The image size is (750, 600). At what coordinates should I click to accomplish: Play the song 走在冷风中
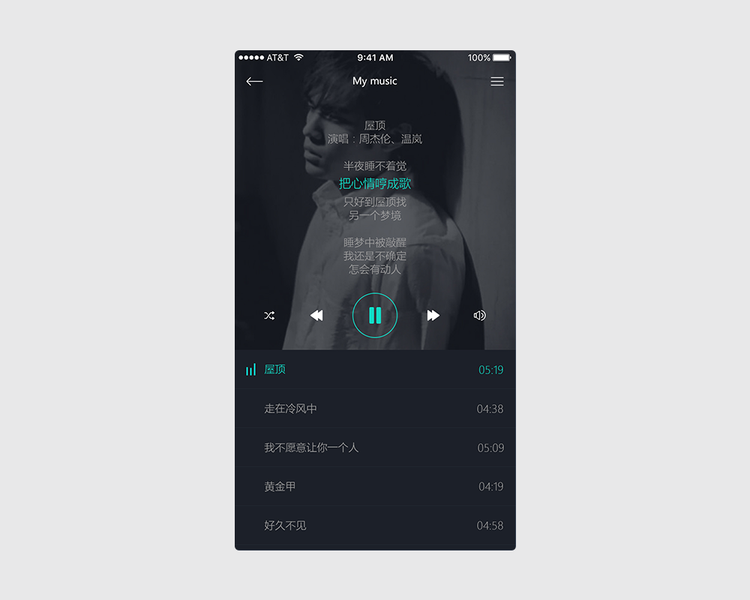[375, 409]
